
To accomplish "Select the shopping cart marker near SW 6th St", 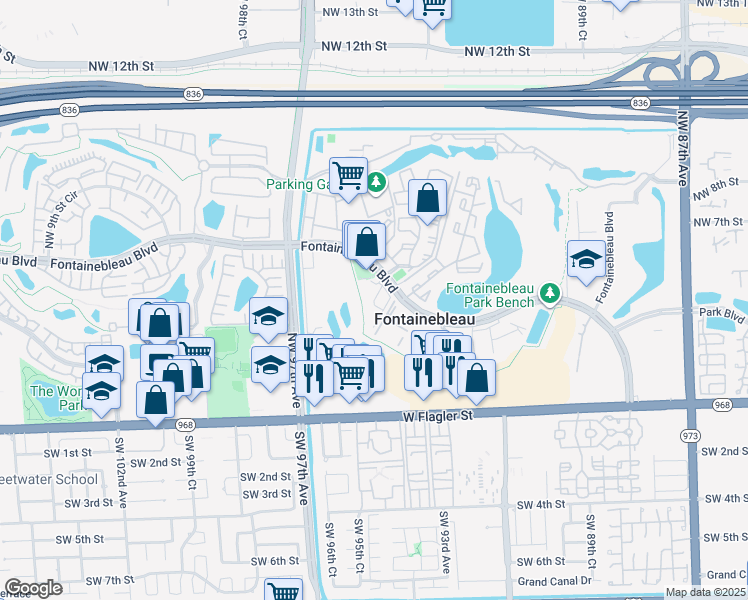I will click(282, 591).
